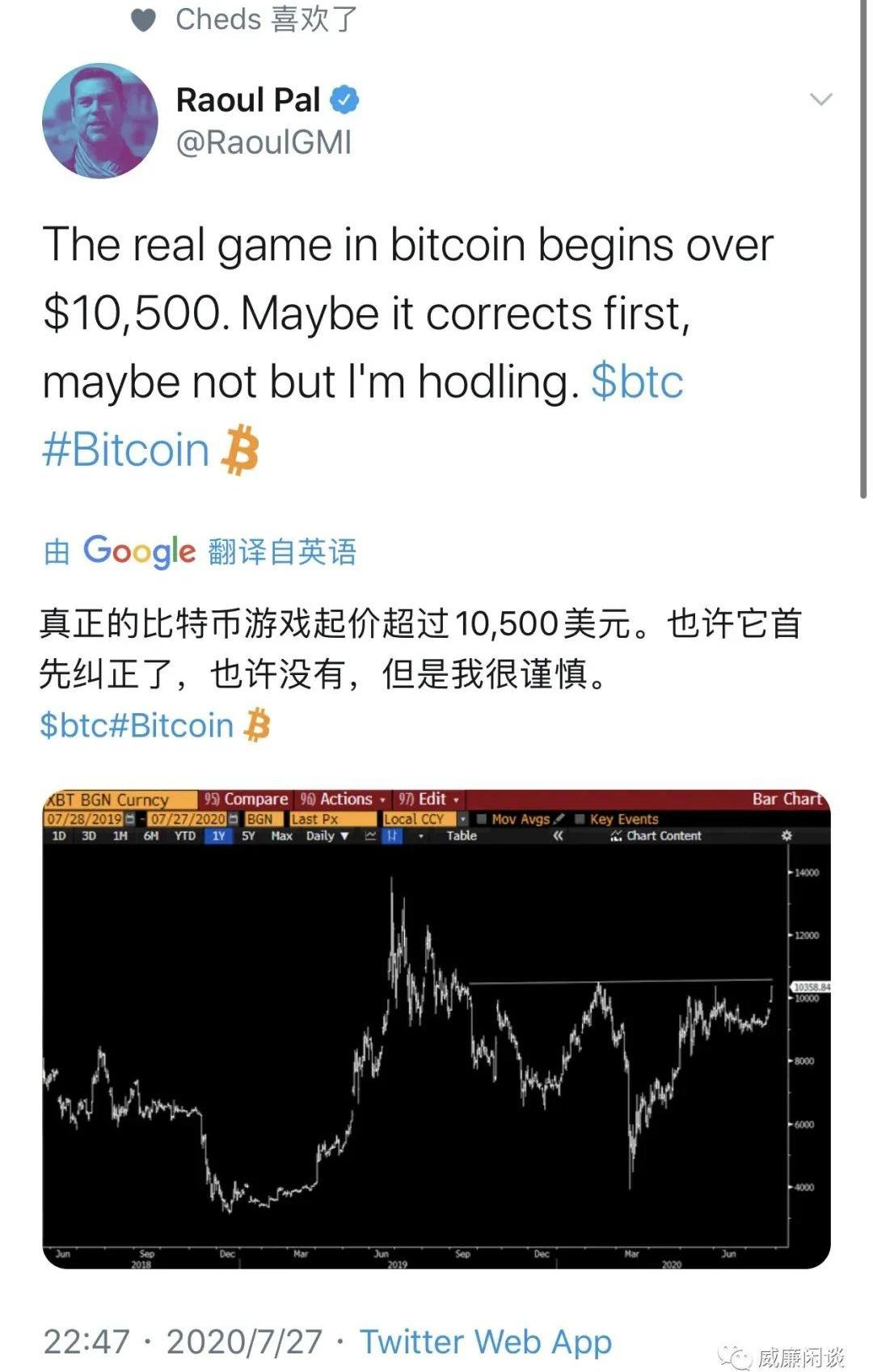Image resolution: width=873 pixels, height=1372 pixels.
Task: Tap the Google translated-from-English label
Action: click(200, 551)
